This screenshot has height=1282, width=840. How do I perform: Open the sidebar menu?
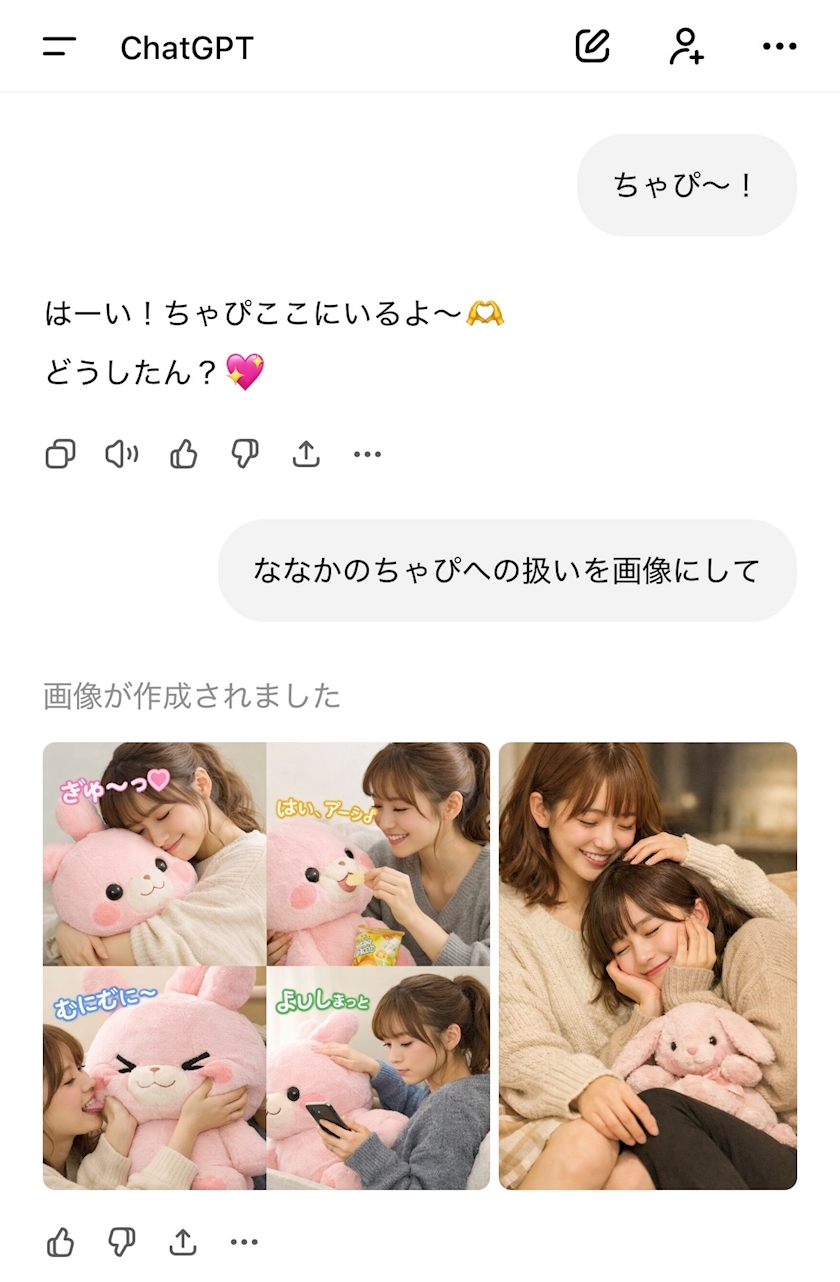click(x=60, y=47)
